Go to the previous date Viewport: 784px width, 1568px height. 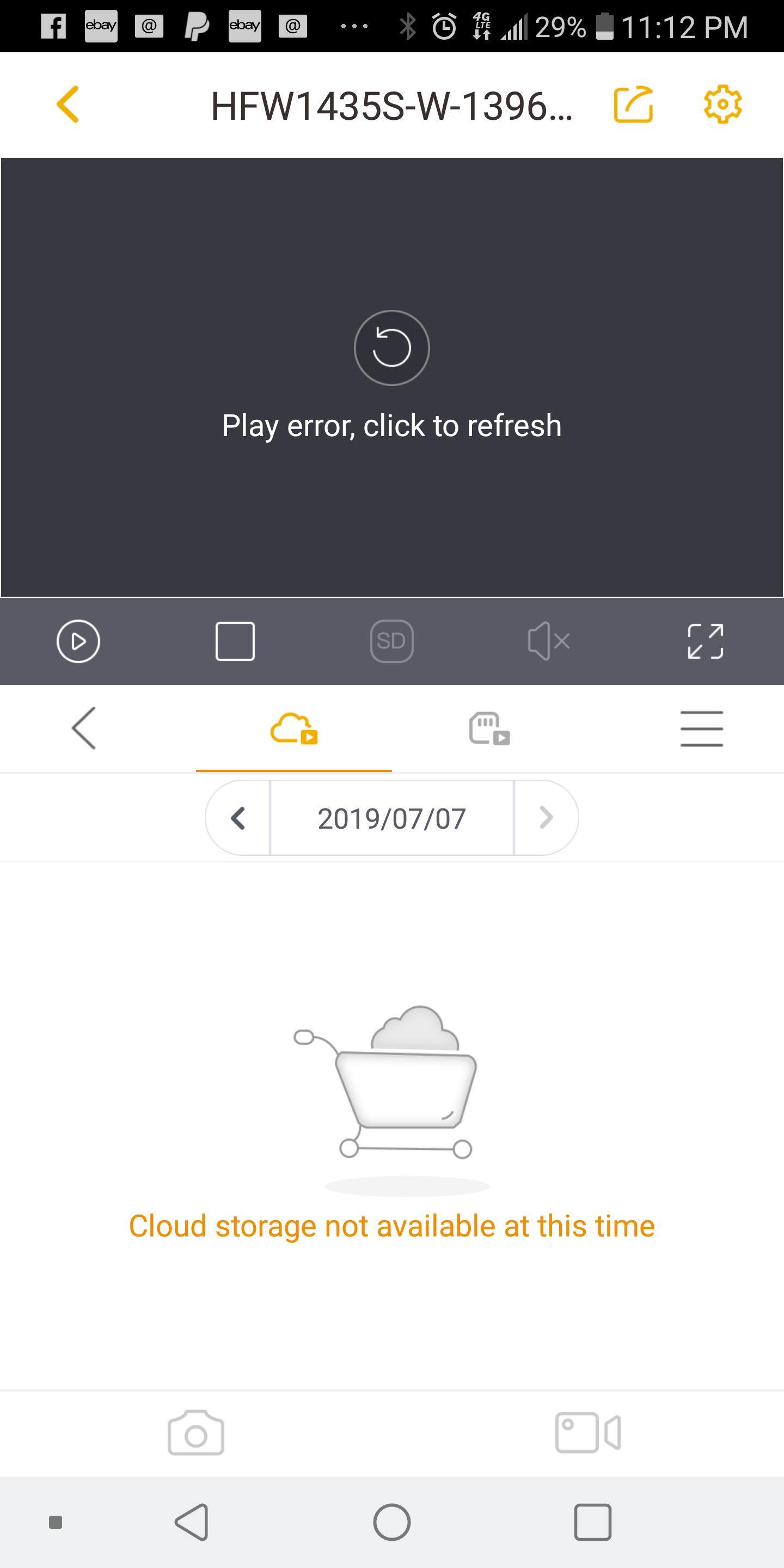click(x=237, y=817)
